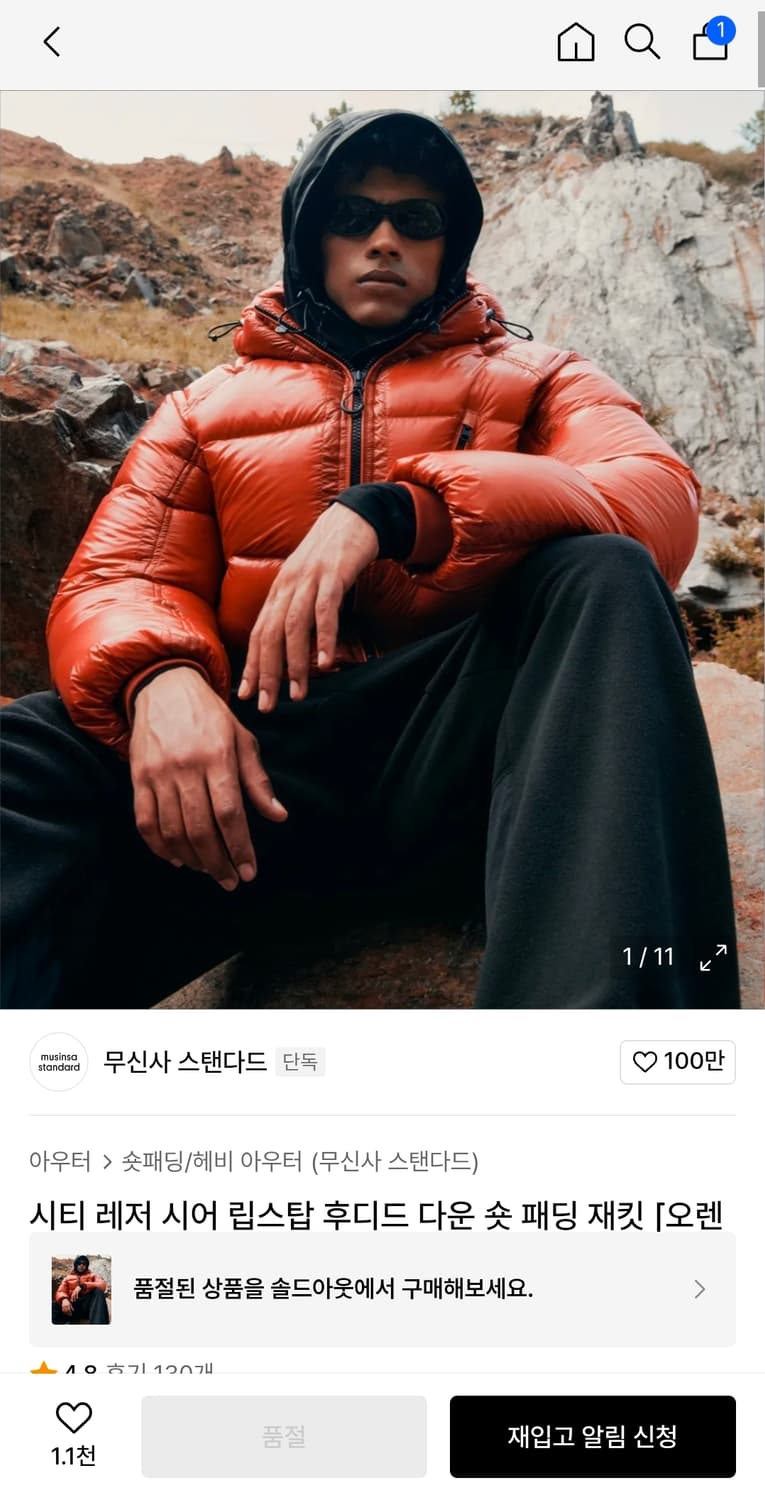Expand the product photo to fullscreen
The height and width of the screenshot is (1500, 765).
tap(713, 958)
